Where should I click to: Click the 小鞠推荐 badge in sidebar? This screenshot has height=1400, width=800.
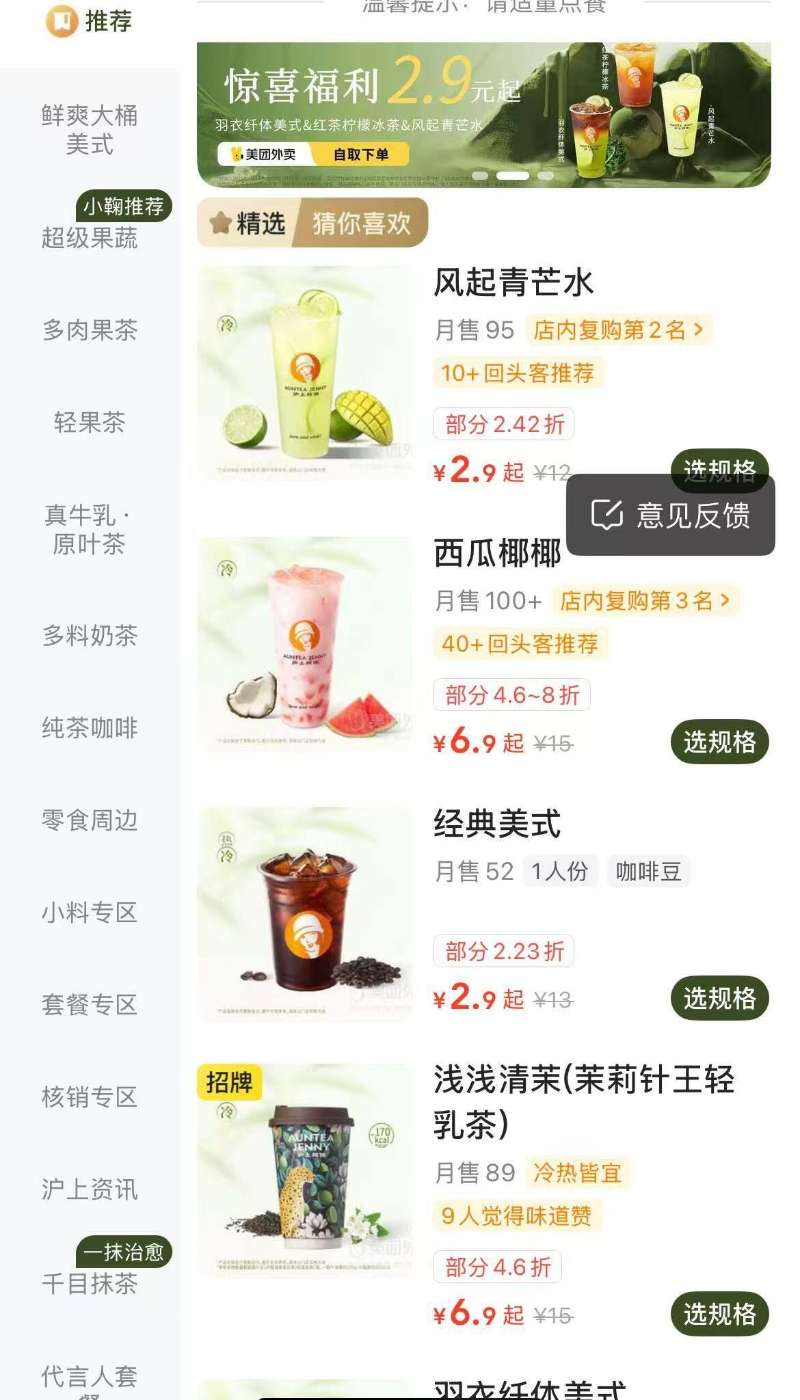122,207
